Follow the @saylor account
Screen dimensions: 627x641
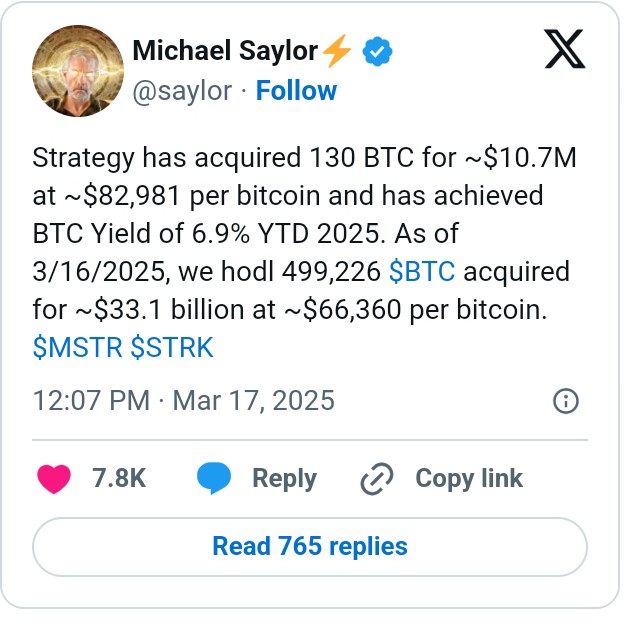tap(296, 91)
